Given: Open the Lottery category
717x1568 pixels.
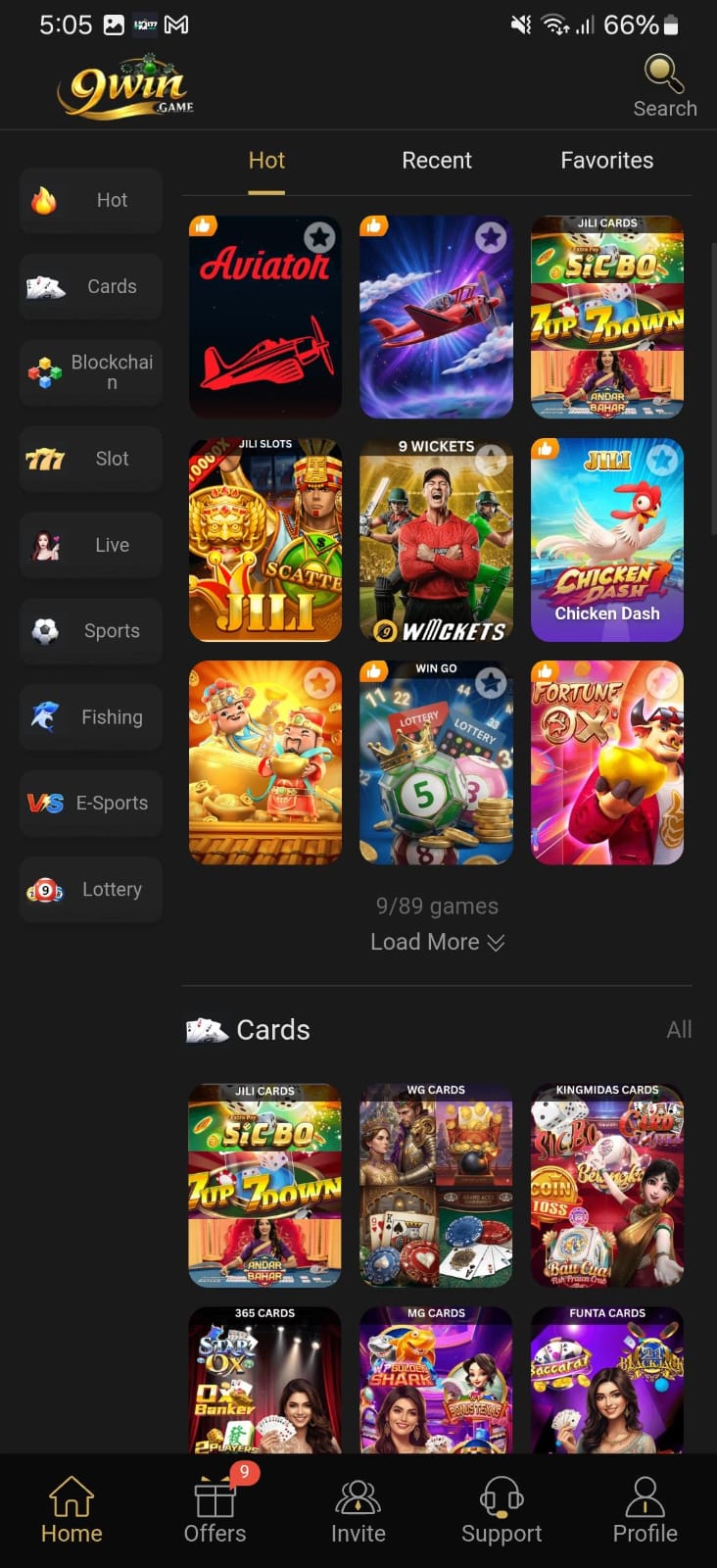Looking at the screenshot, I should point(91,890).
